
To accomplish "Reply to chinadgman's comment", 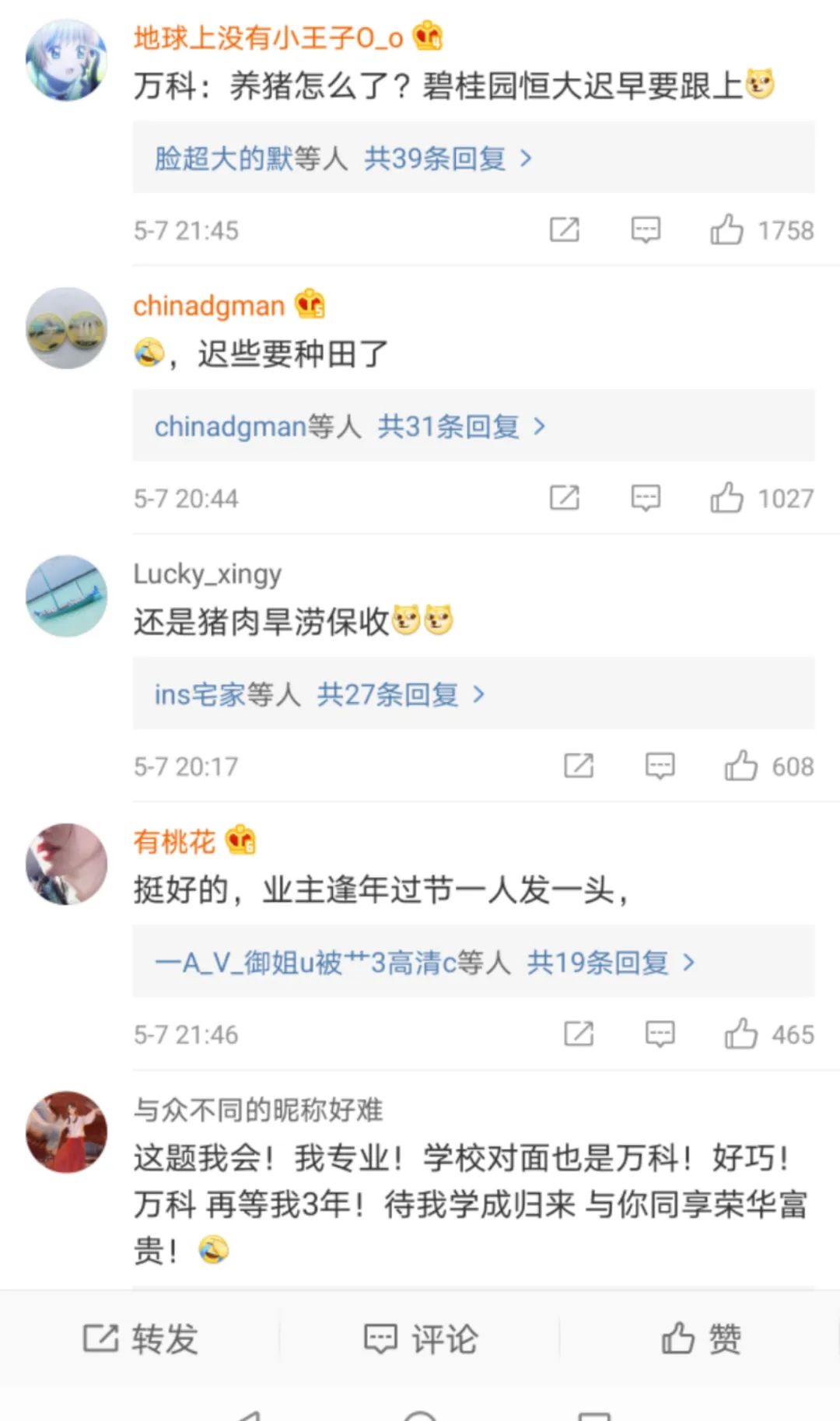I will 645,498.
